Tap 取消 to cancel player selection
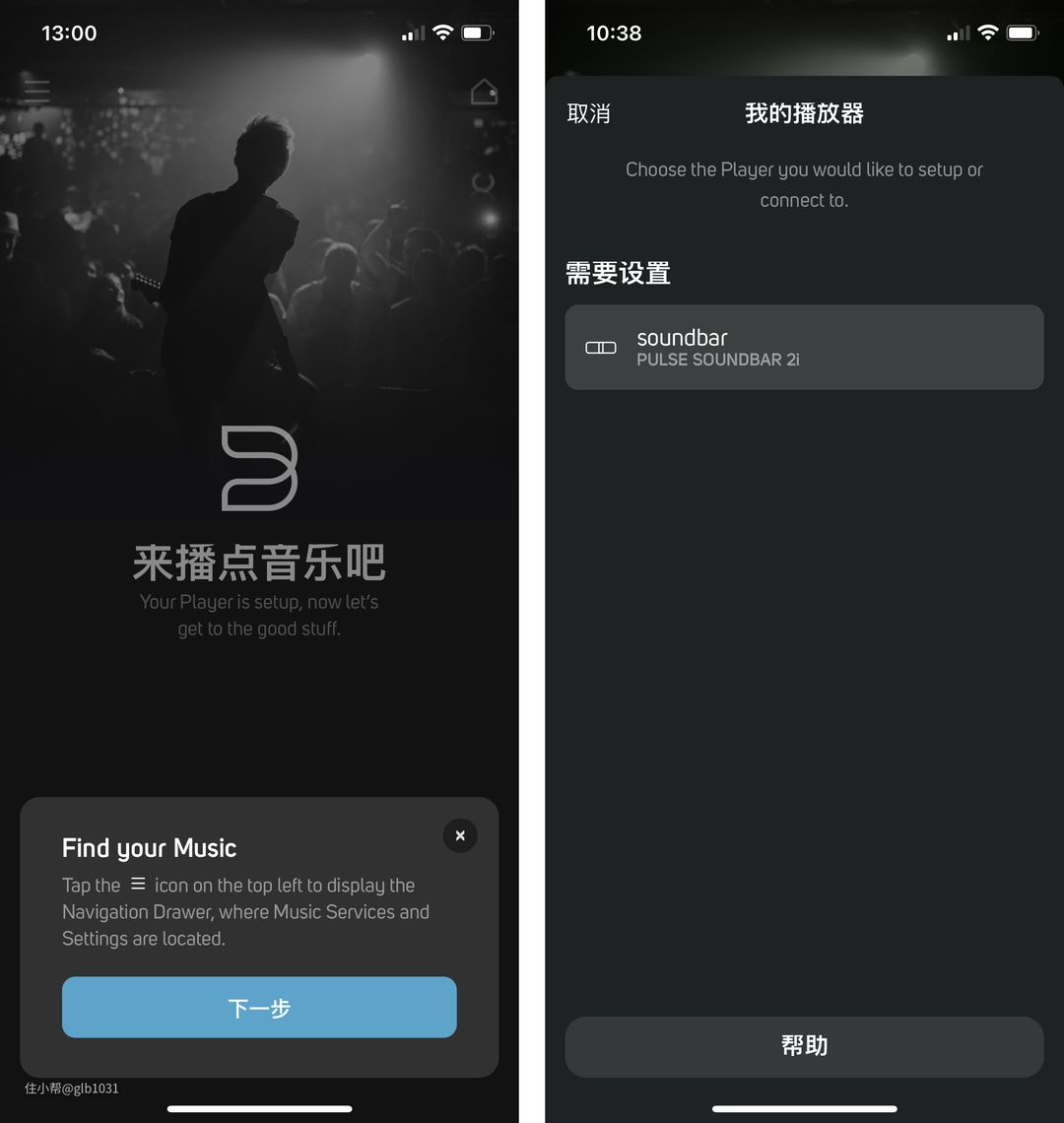Screen dimensions: 1064x1123 tap(589, 113)
